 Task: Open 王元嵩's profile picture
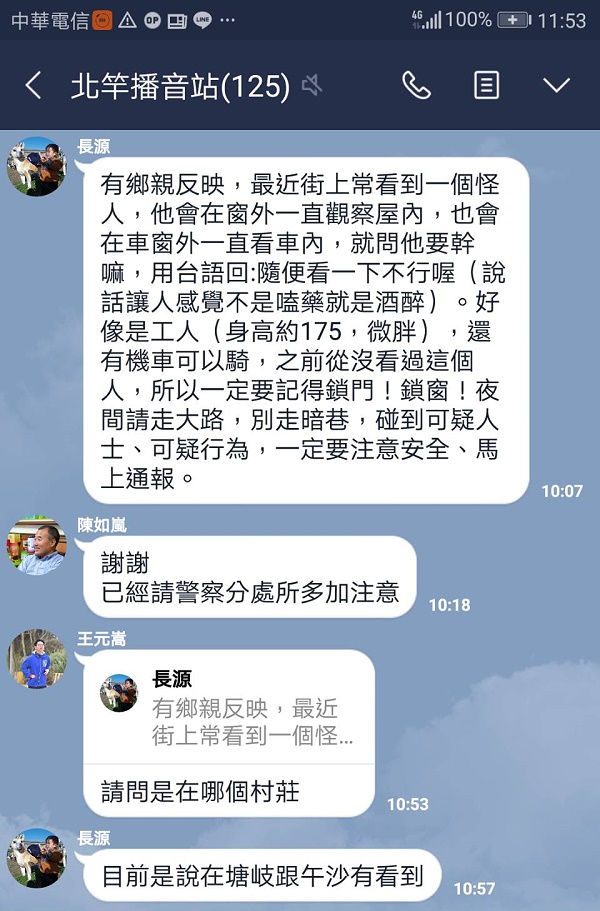click(37, 659)
